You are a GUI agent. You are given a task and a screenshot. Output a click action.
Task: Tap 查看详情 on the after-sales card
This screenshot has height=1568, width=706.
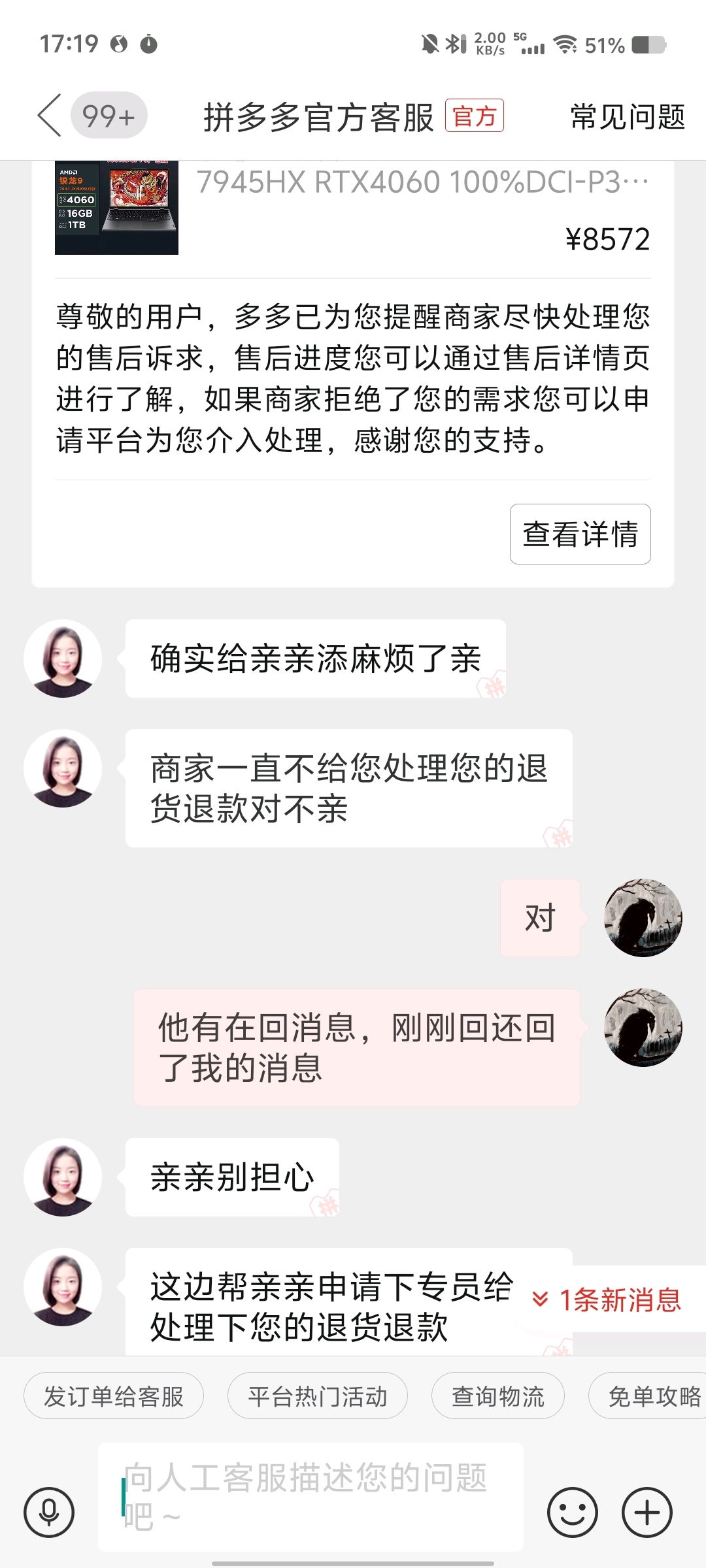tap(580, 534)
